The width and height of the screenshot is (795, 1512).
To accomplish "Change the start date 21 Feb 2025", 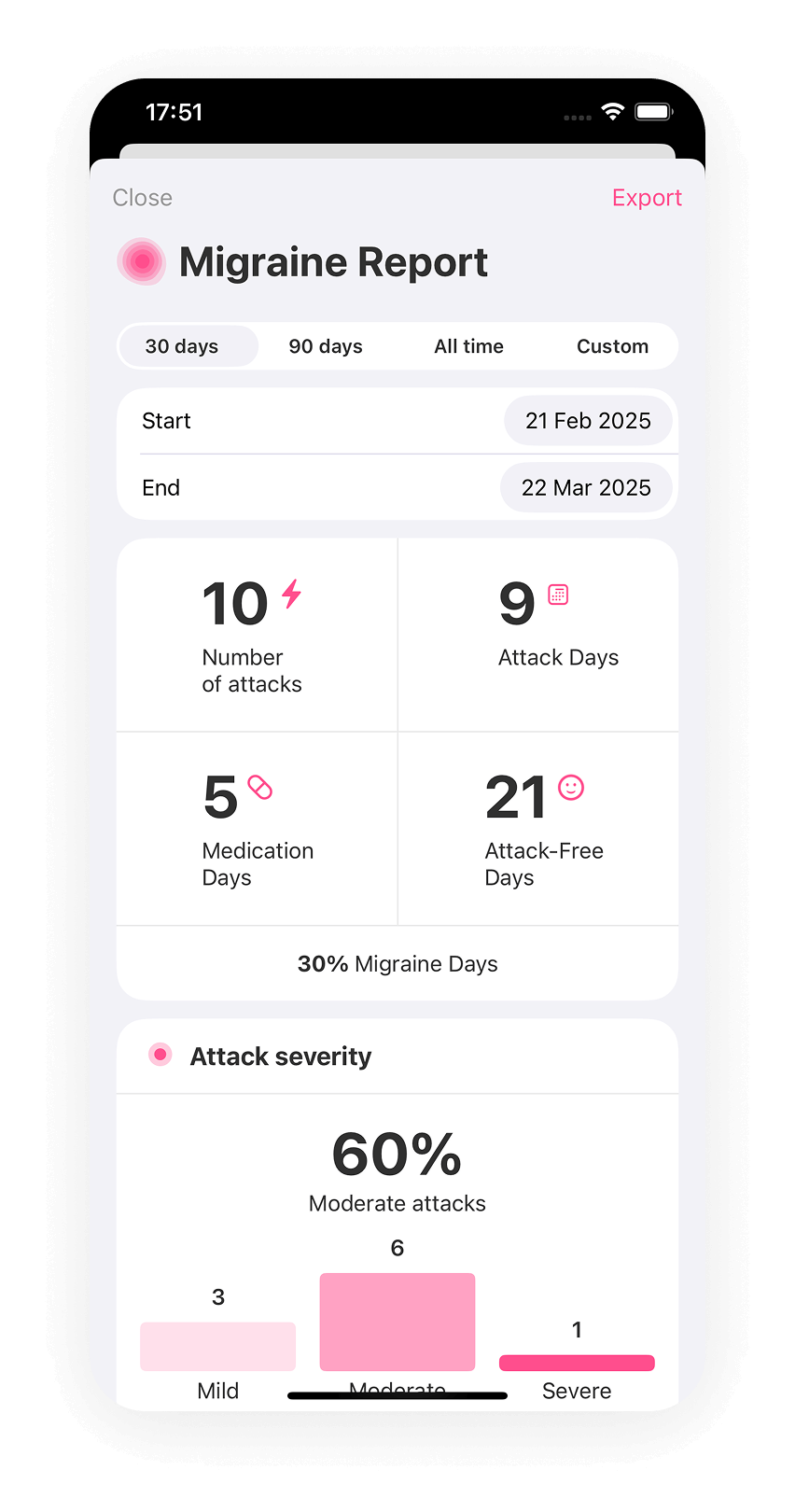I will (x=588, y=421).
